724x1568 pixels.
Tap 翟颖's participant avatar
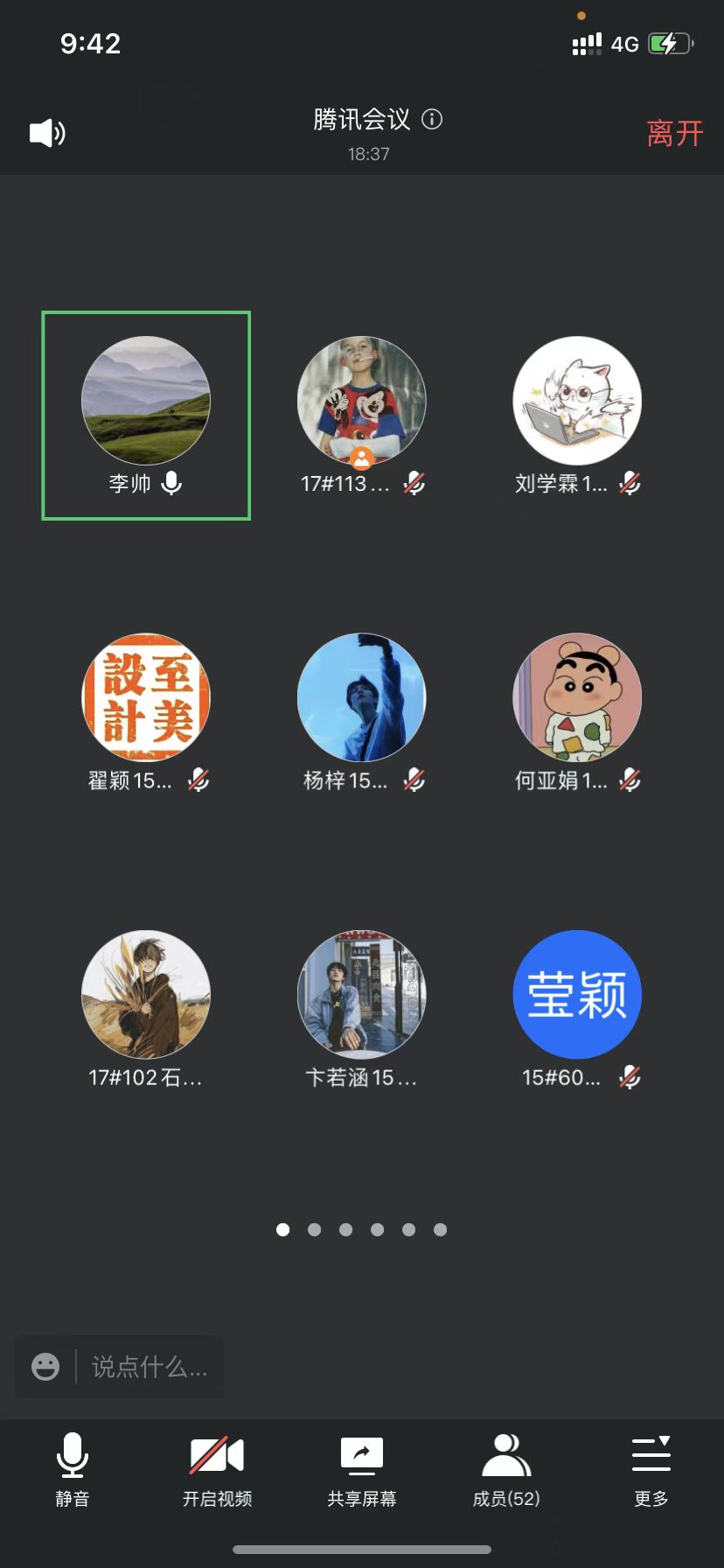pos(146,697)
